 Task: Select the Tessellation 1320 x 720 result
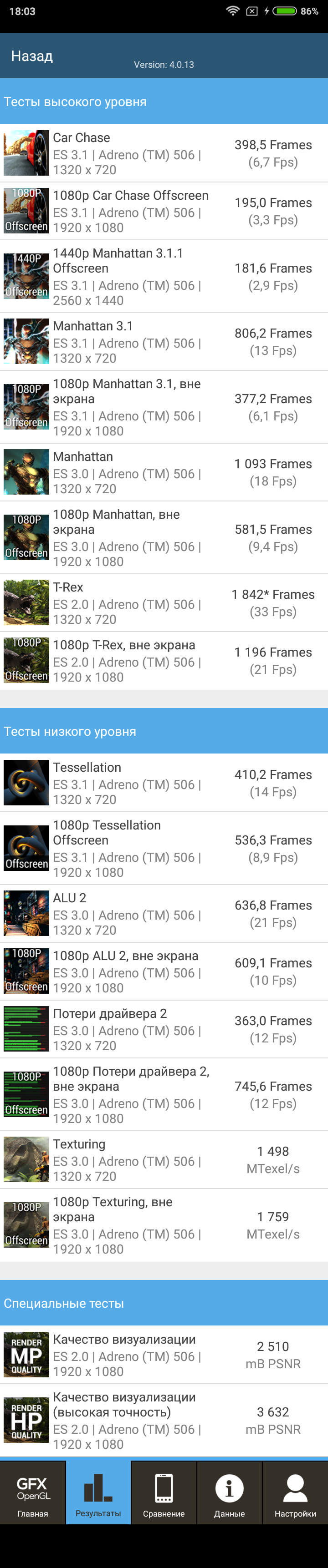[164, 783]
